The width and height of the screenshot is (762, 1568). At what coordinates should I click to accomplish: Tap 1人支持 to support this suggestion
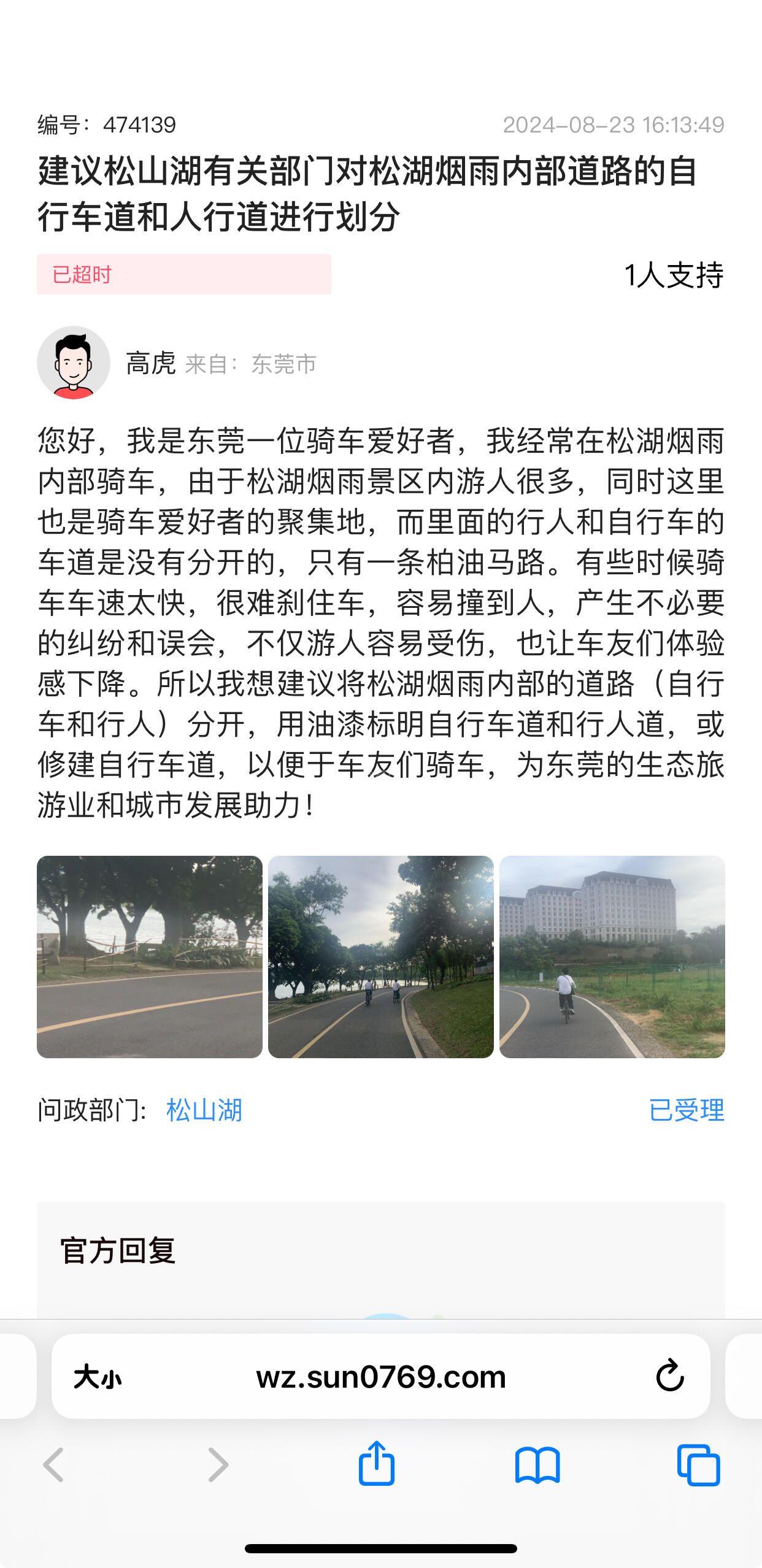click(x=674, y=275)
